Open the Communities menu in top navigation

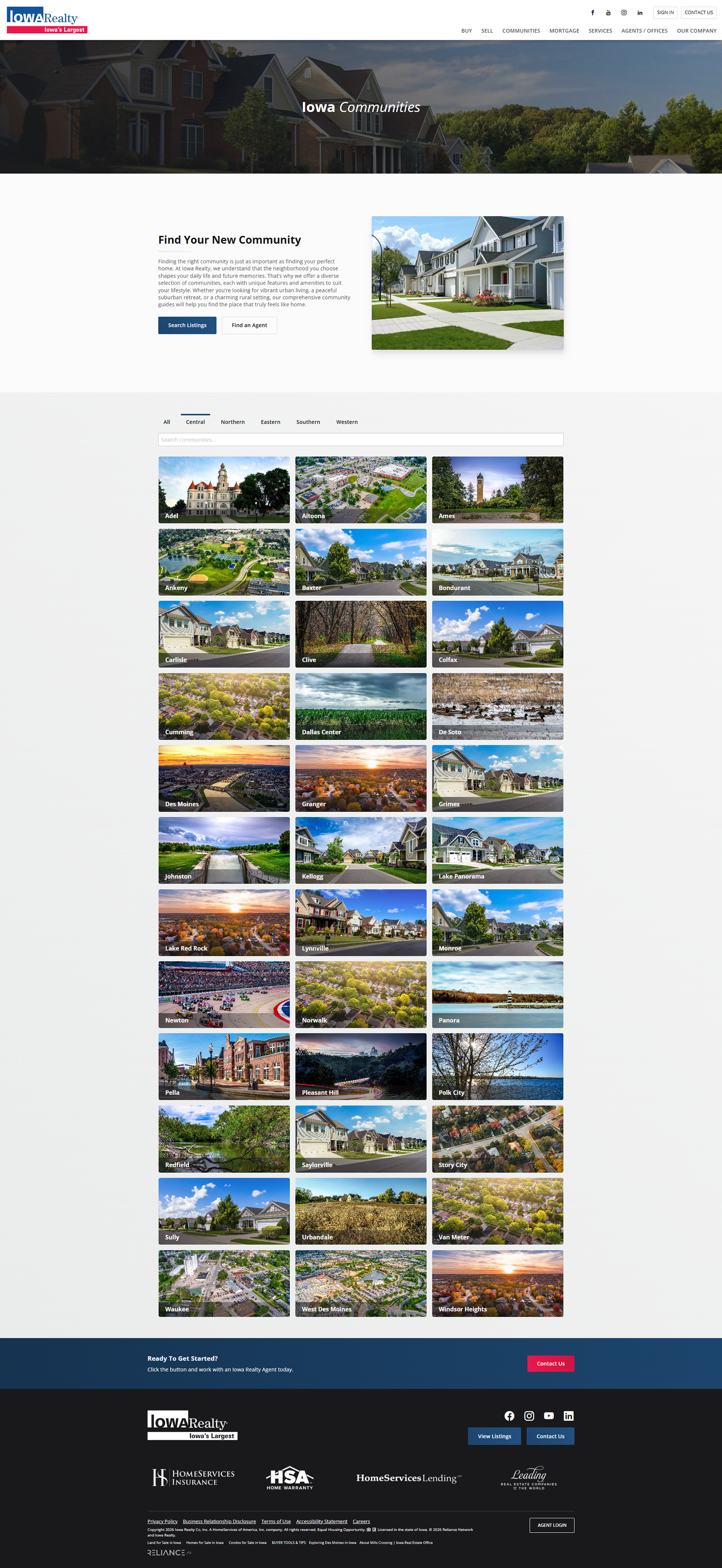tap(521, 31)
